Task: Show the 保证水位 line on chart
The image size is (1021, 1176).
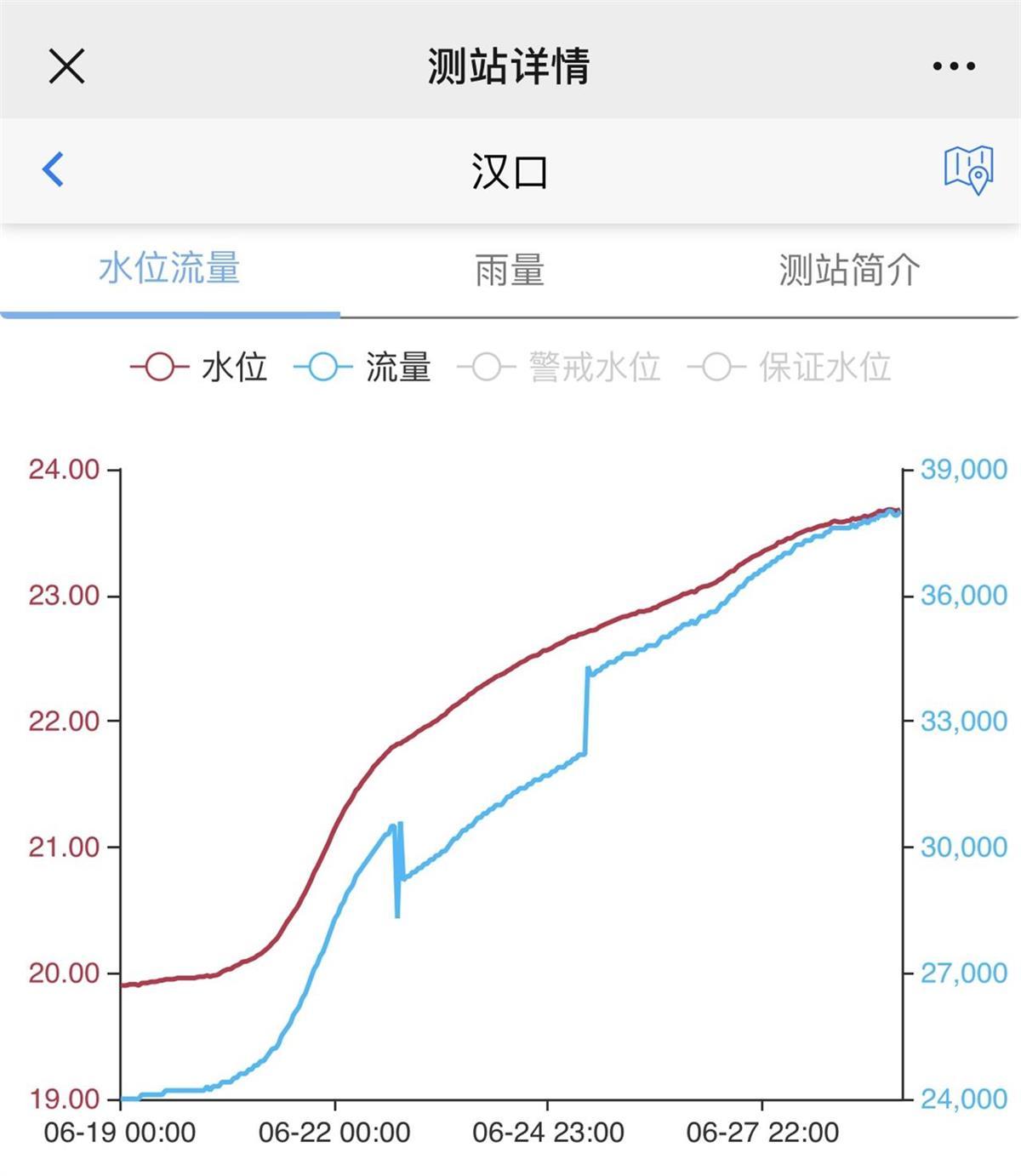Action: pos(790,368)
